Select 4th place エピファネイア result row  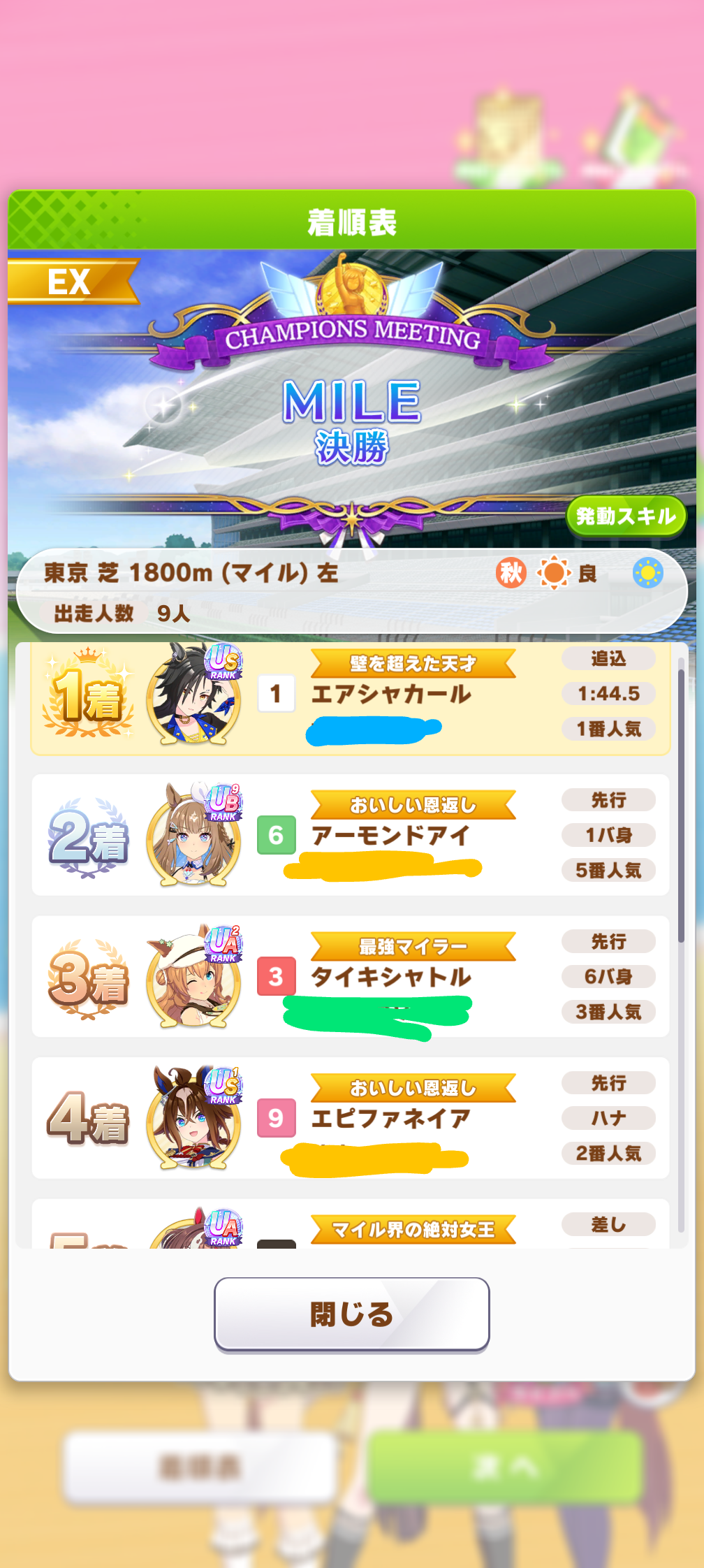coord(351,1118)
